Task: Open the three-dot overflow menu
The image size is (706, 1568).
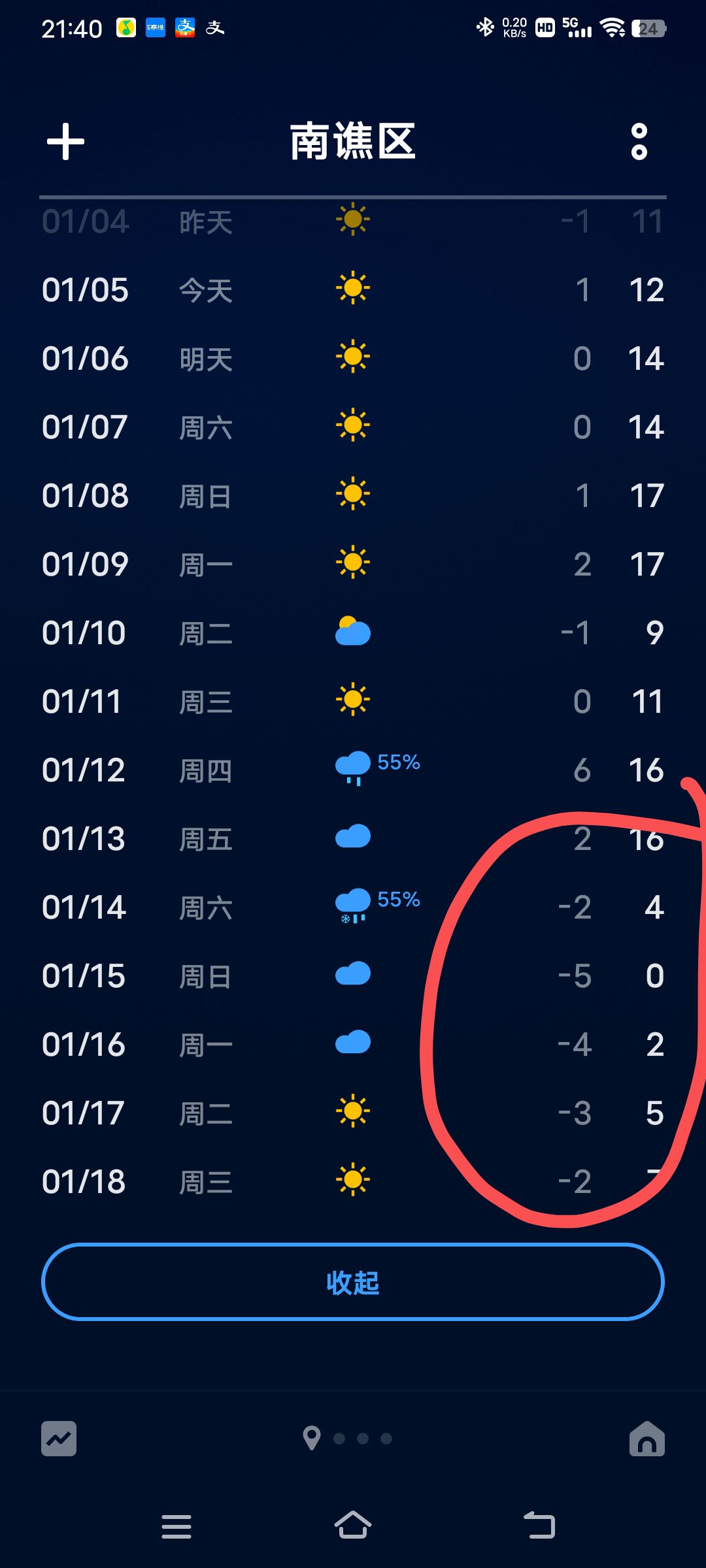Action: coord(639,141)
